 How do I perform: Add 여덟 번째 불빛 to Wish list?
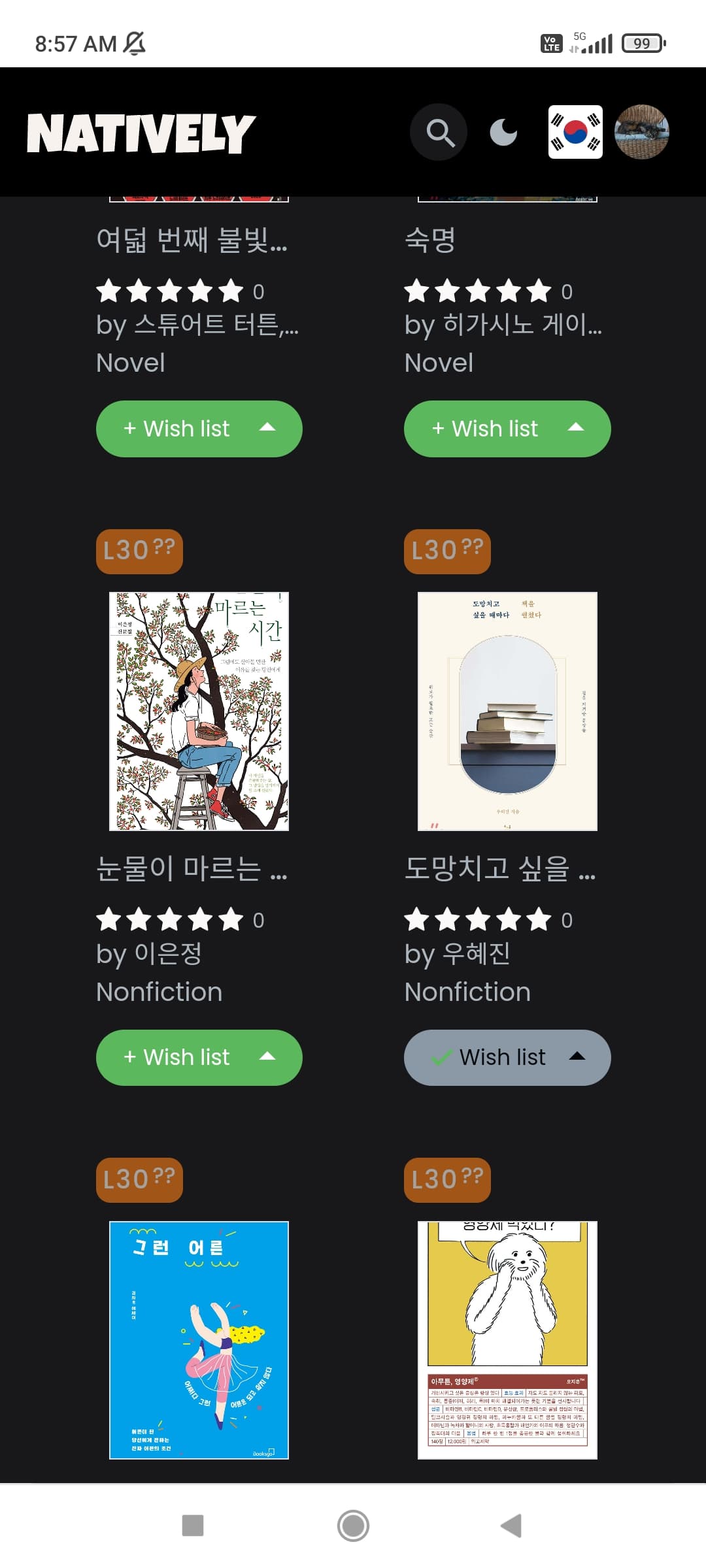pyautogui.click(x=176, y=429)
